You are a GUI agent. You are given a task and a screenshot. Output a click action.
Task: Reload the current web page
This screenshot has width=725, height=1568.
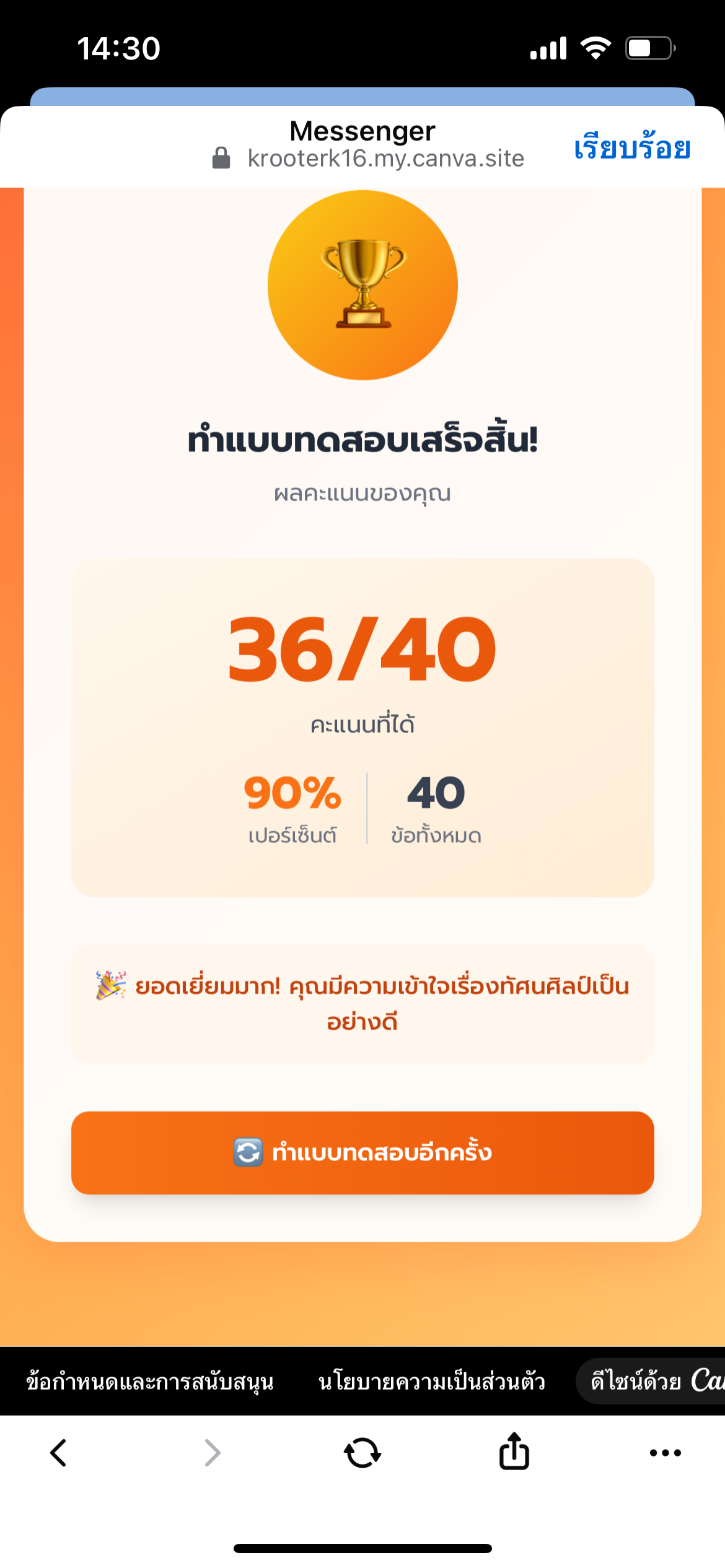coord(362,1452)
